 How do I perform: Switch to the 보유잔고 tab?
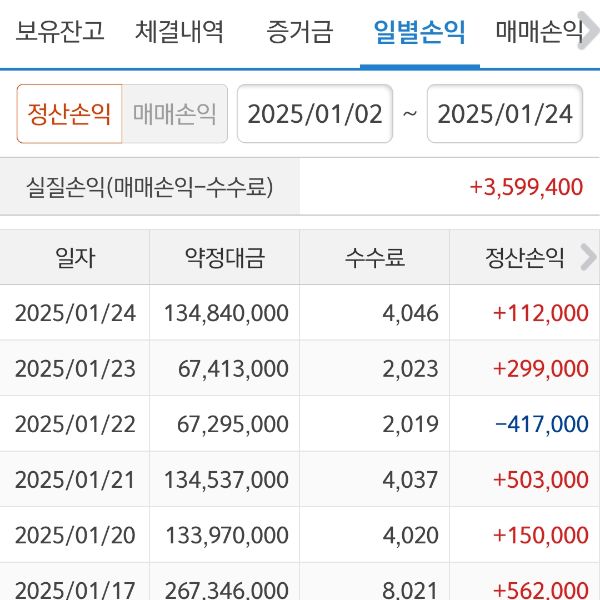tap(60, 32)
